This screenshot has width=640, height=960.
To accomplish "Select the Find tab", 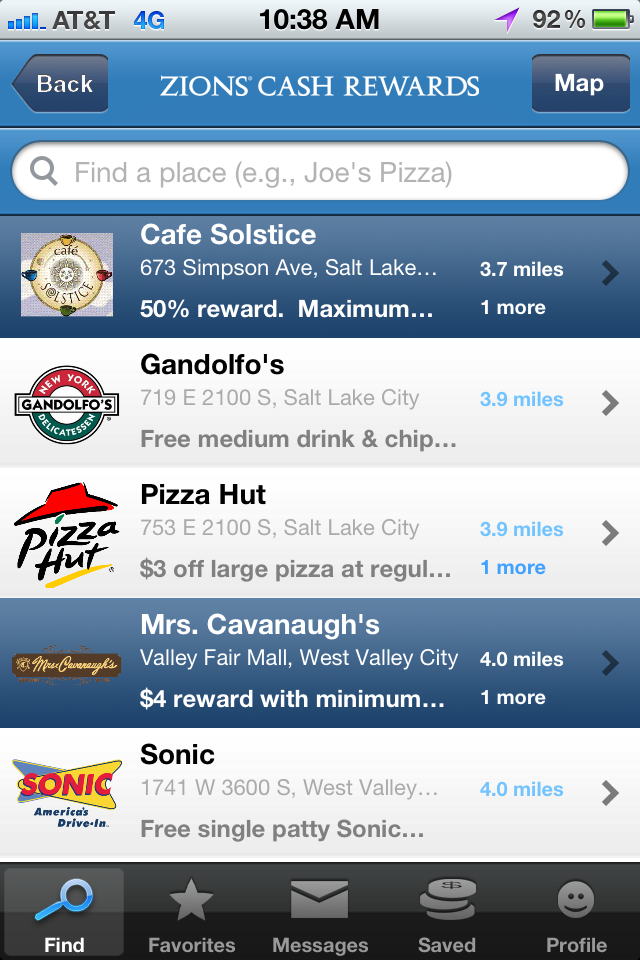I will coord(64,914).
